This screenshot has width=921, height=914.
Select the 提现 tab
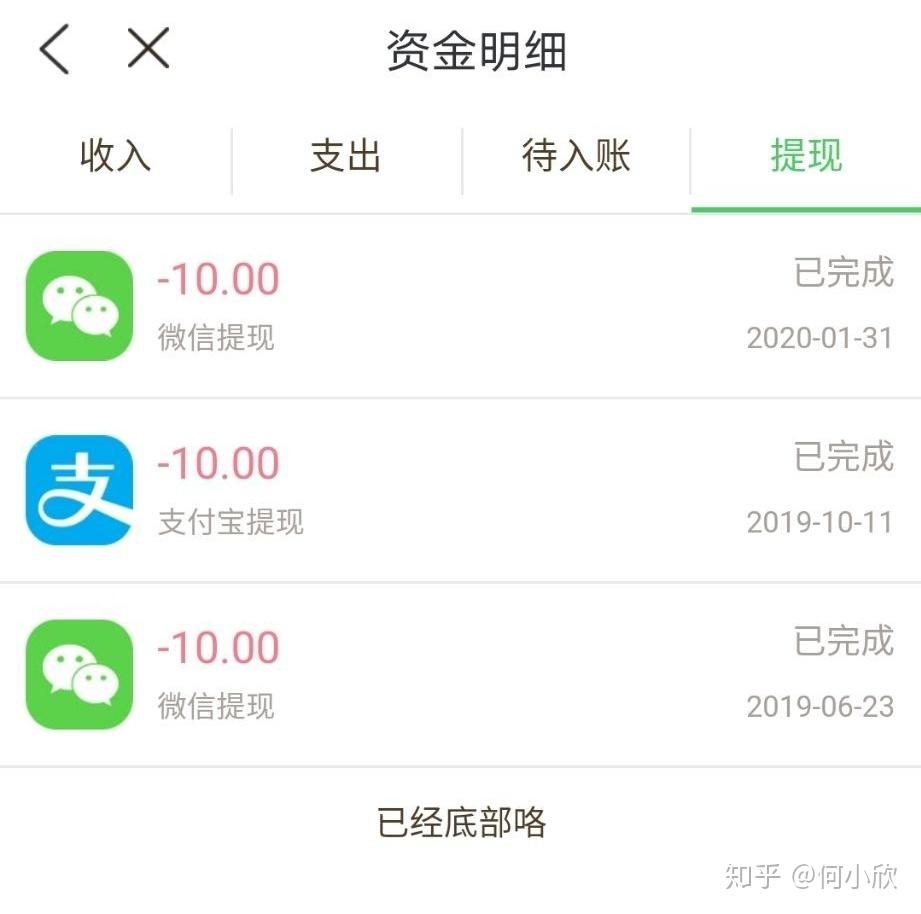pos(806,158)
